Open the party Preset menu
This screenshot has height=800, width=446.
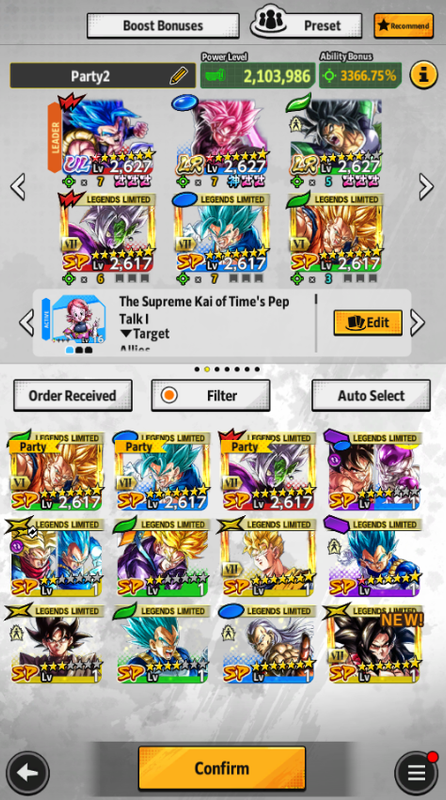pos(306,24)
